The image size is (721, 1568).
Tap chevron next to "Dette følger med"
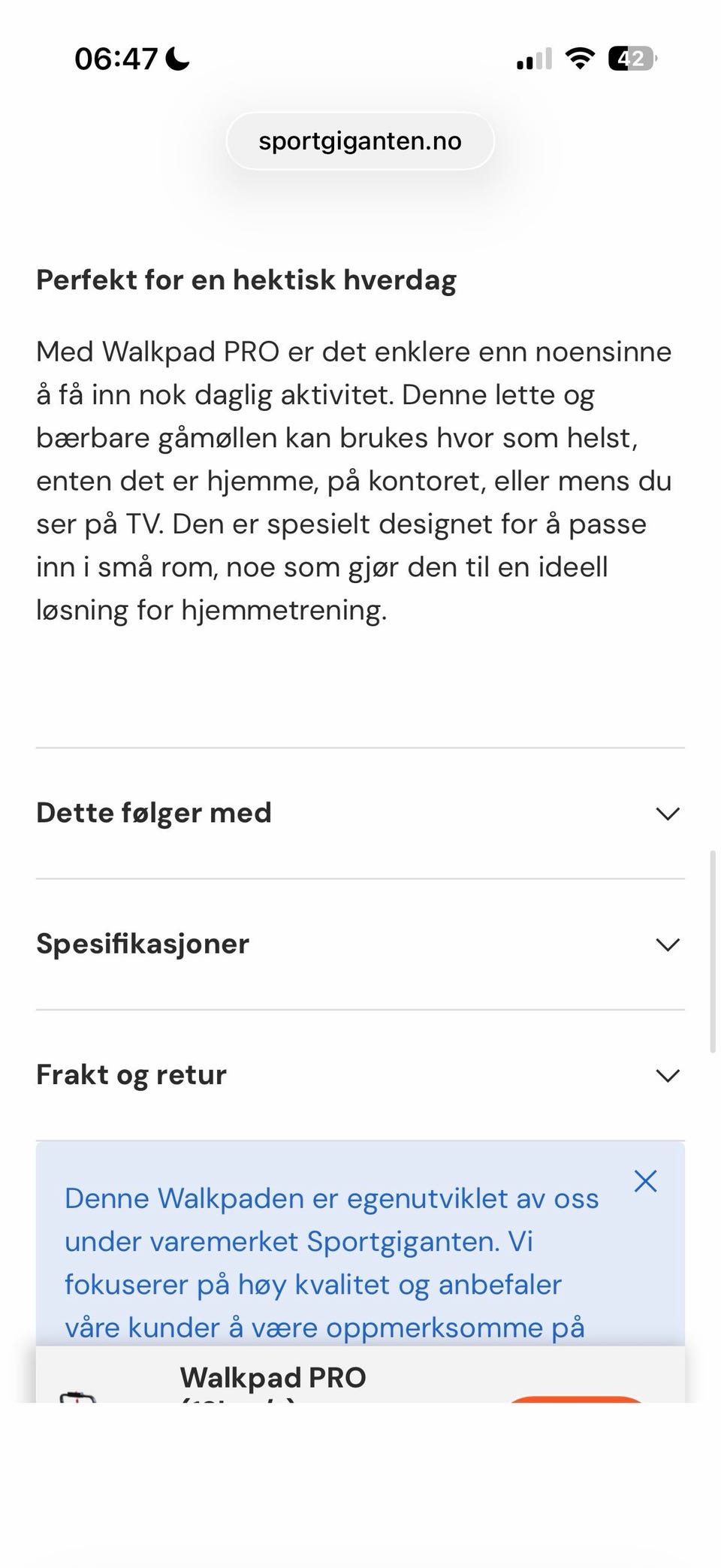coord(666,813)
